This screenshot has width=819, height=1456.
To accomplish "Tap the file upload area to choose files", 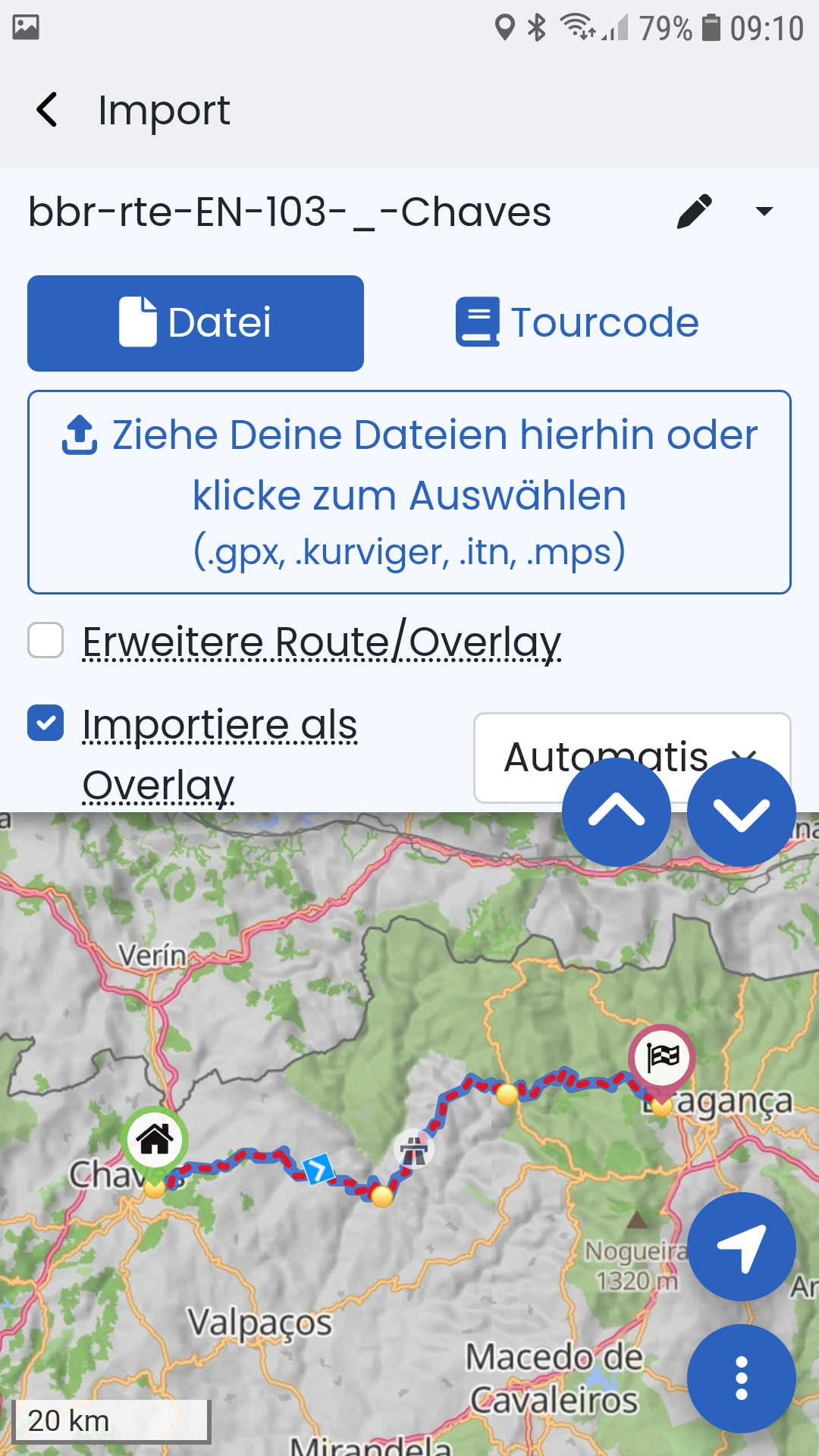I will coord(409,492).
